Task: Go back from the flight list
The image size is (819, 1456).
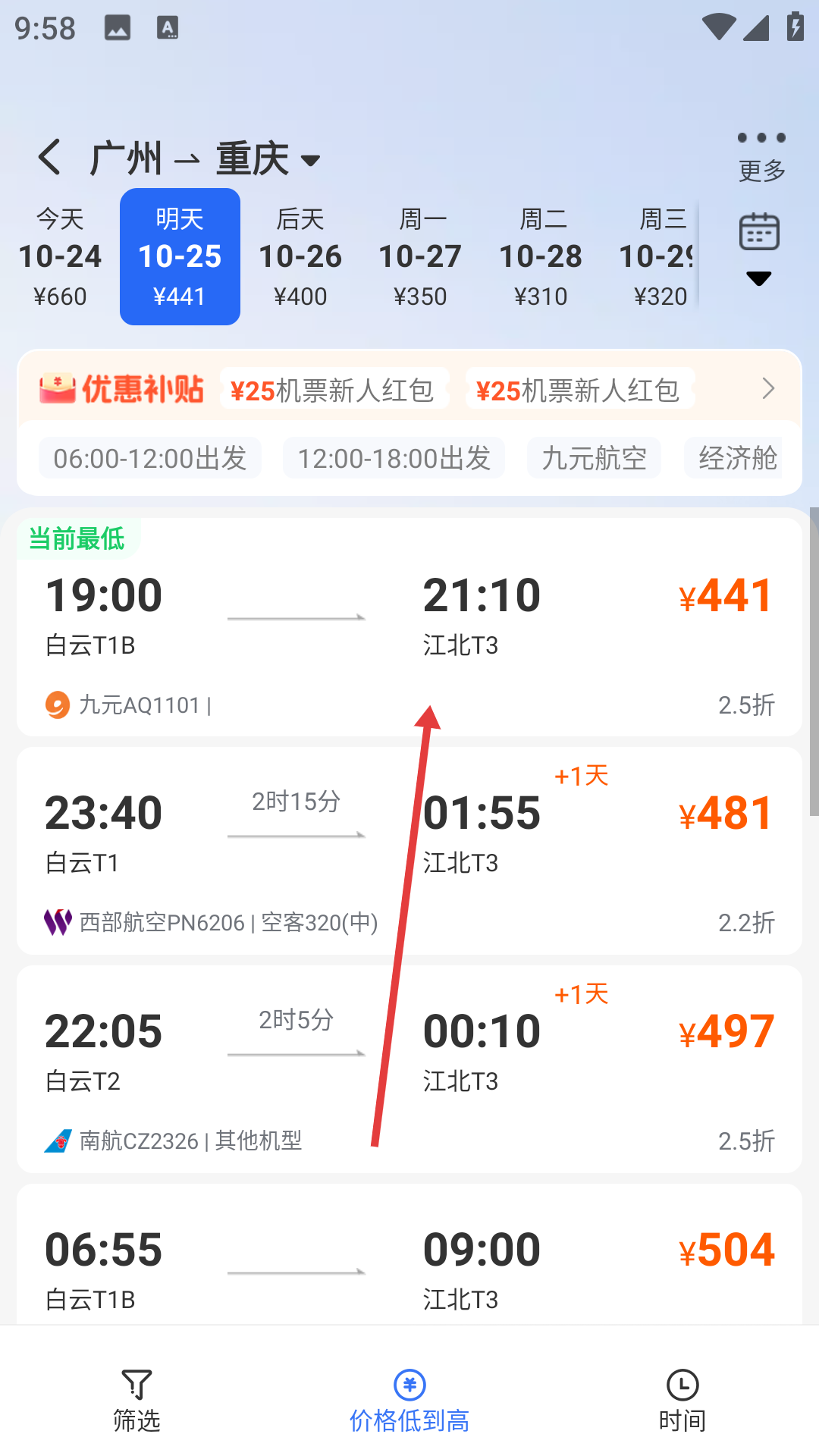Action: [50, 158]
